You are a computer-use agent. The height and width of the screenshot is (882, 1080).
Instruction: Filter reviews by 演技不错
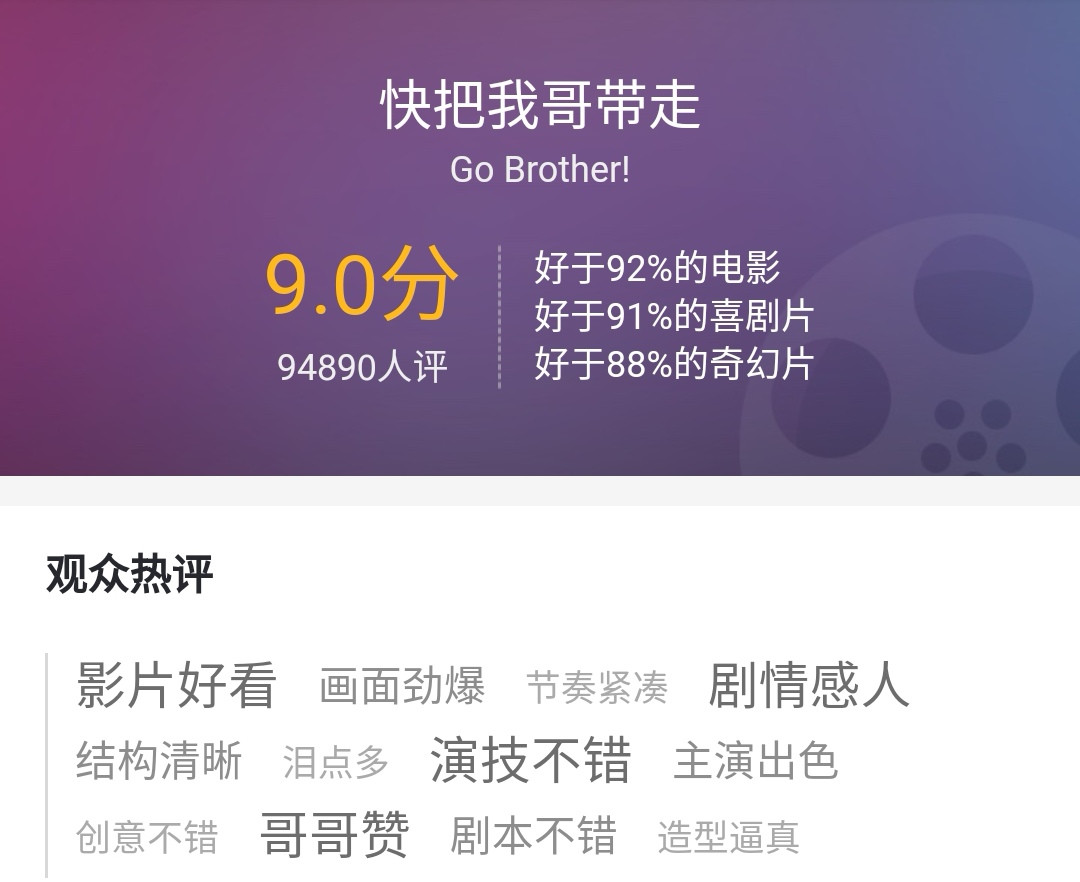[530, 761]
